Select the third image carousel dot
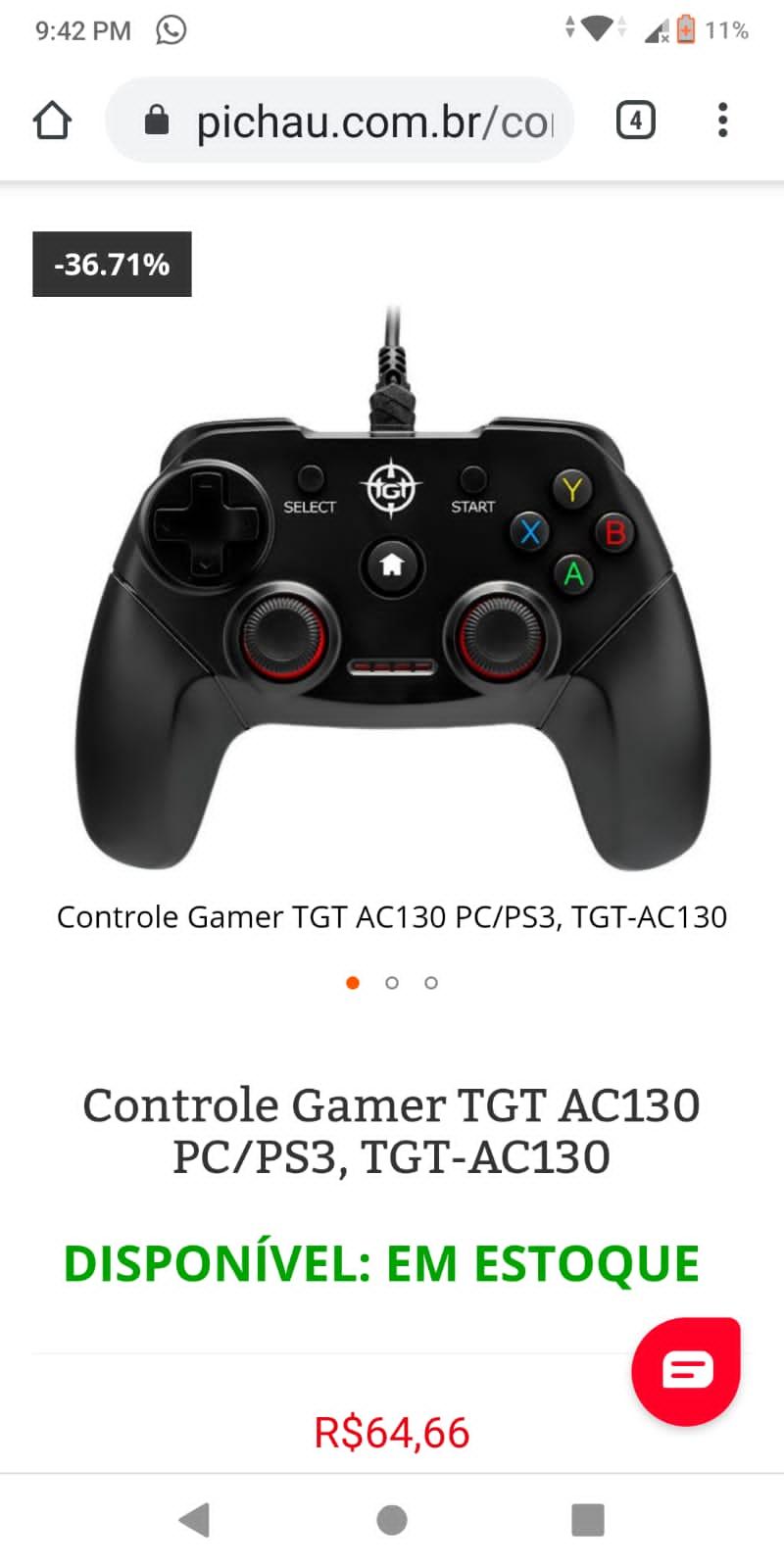This screenshot has height=1568, width=784. (x=431, y=983)
